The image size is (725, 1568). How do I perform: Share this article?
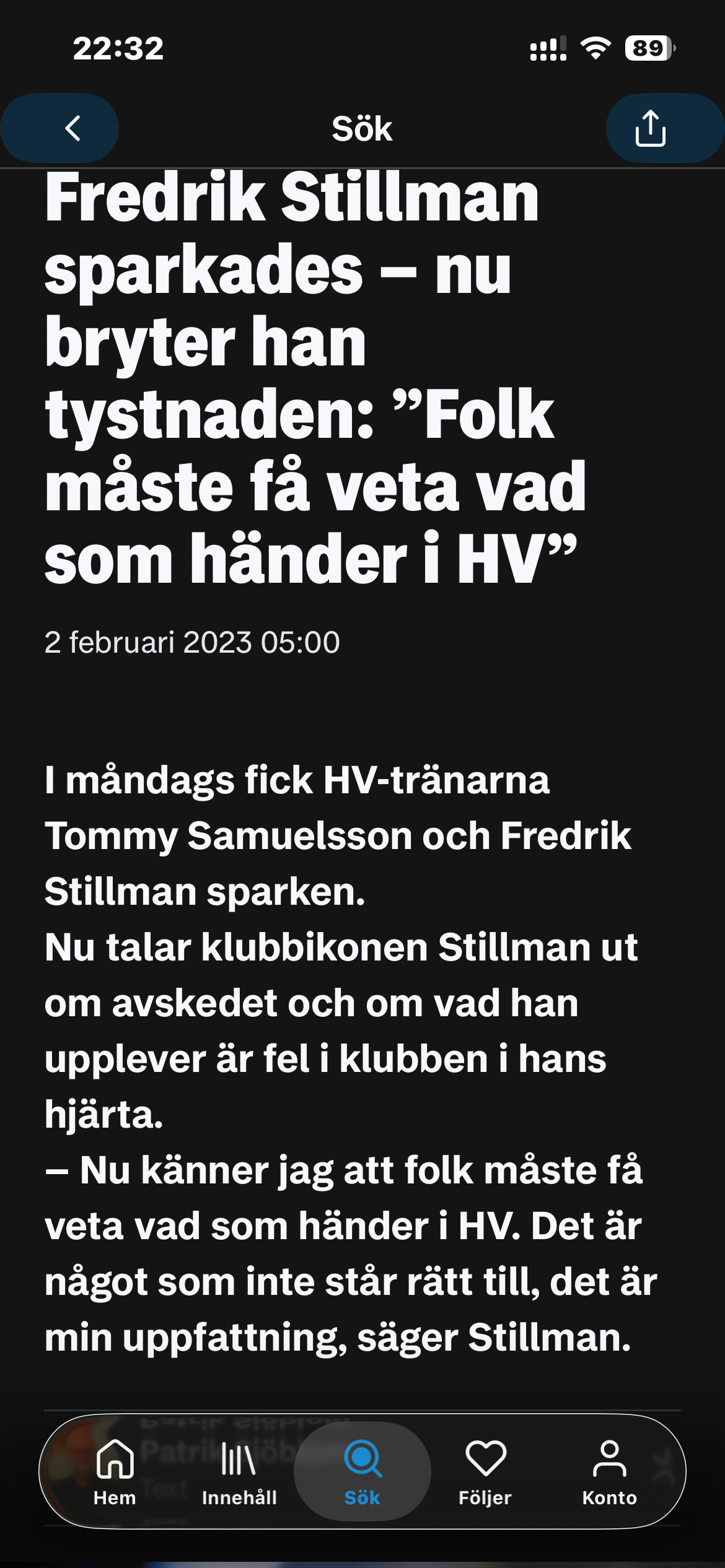coord(651,129)
